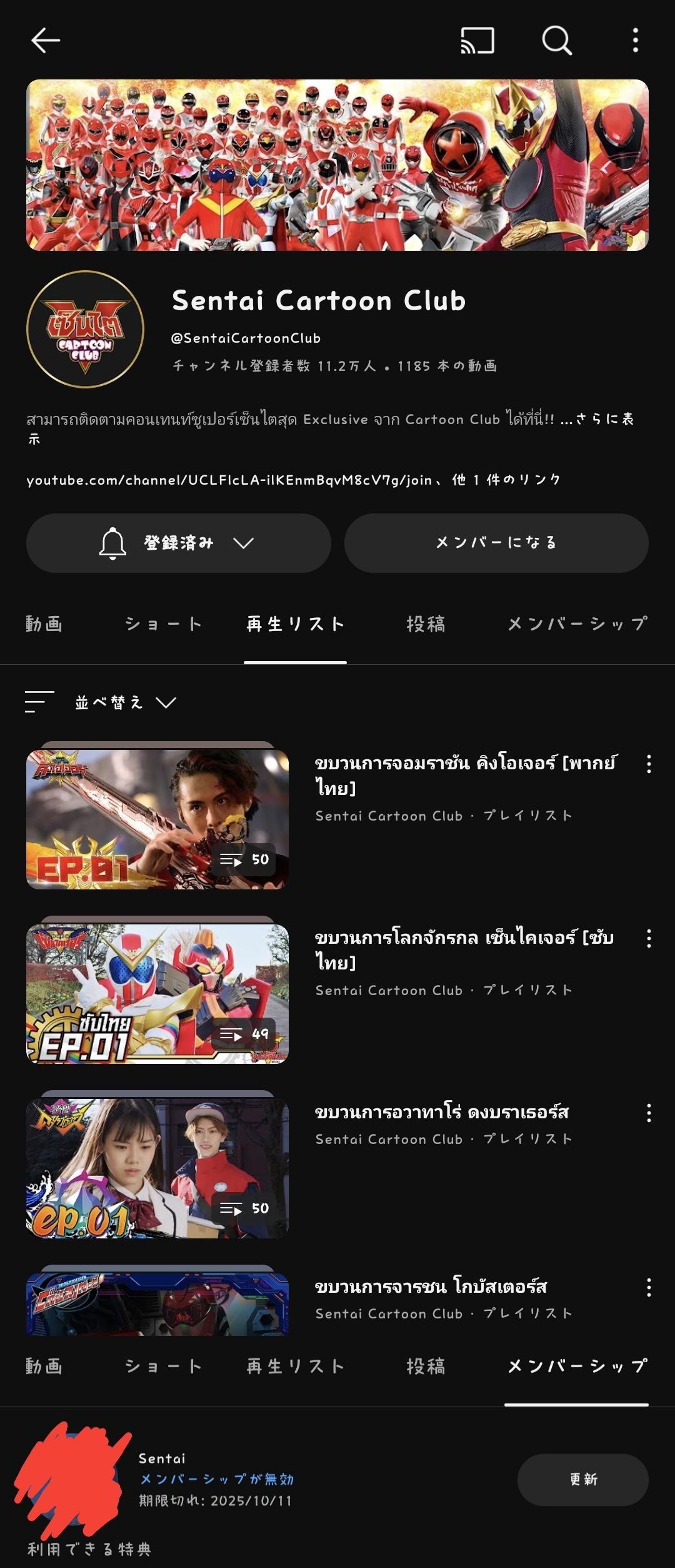Tap the メンバーになる button

(x=496, y=543)
